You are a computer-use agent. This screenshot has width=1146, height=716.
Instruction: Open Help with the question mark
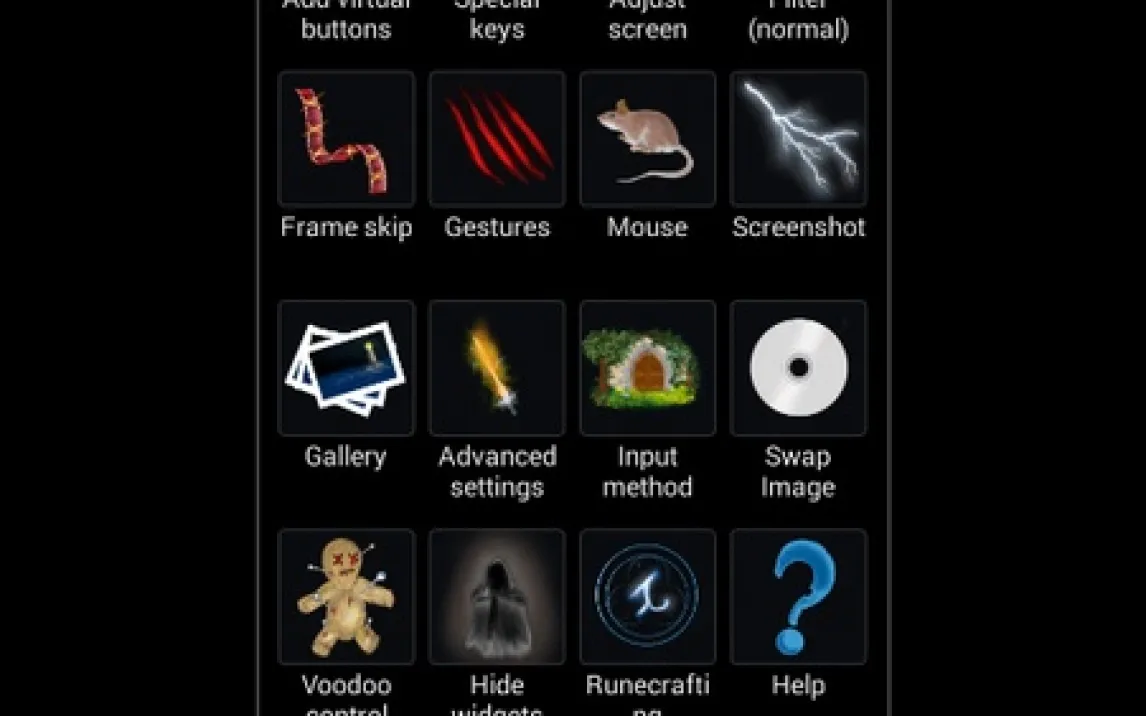798,597
